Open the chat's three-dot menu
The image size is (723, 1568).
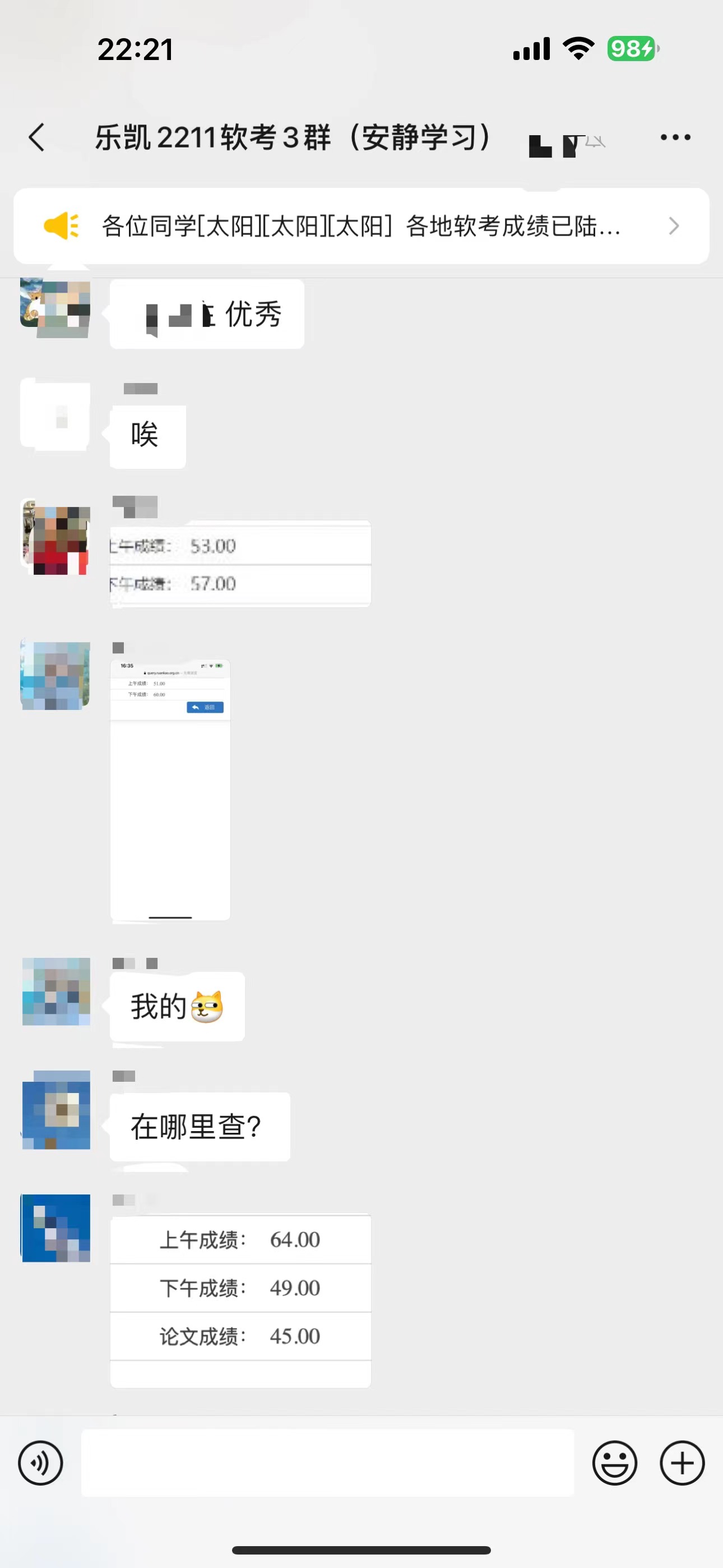[x=675, y=137]
